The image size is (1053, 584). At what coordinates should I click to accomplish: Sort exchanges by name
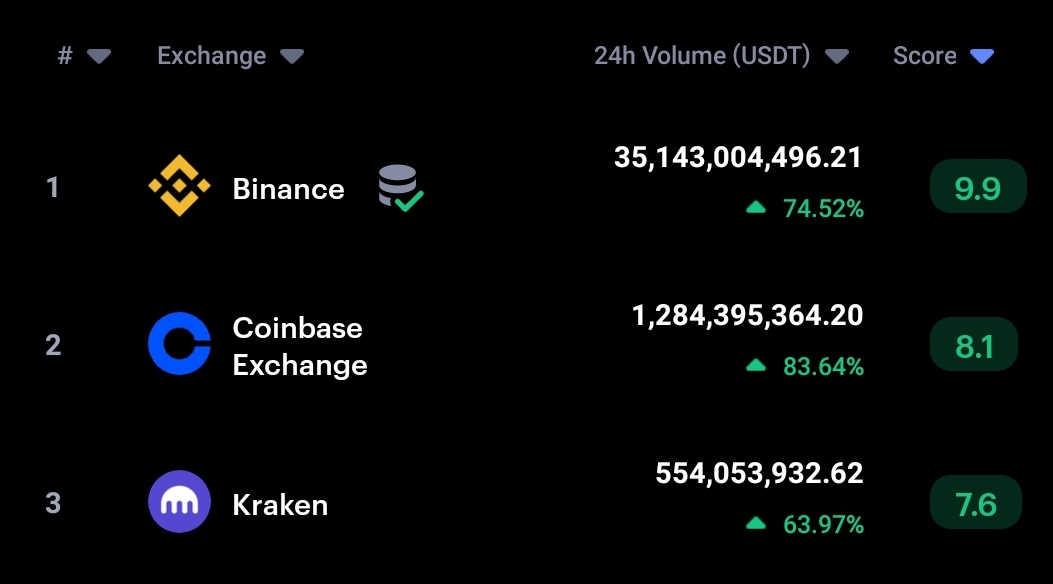click(x=229, y=56)
